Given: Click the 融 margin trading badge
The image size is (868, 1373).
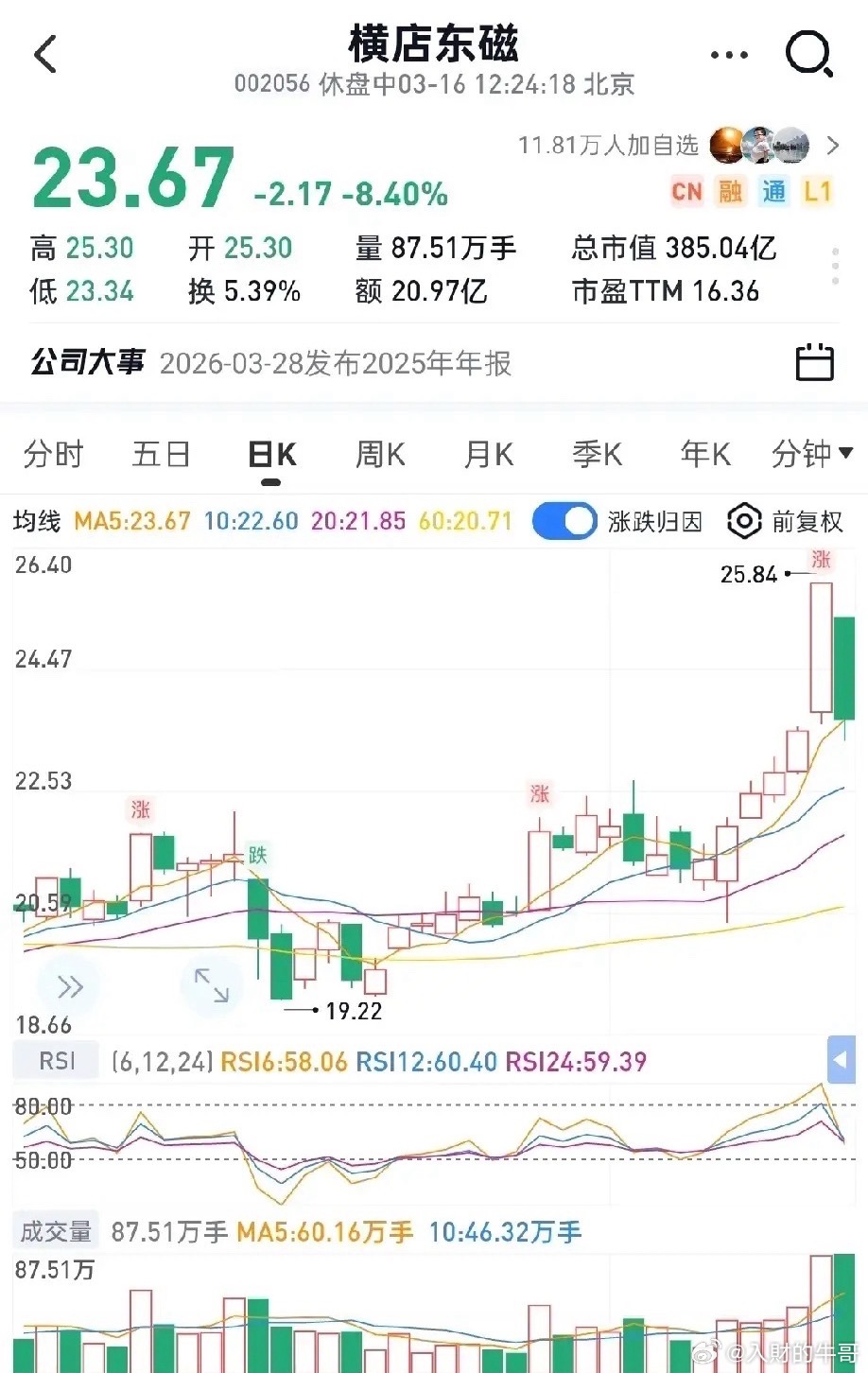Looking at the screenshot, I should pos(730,192).
